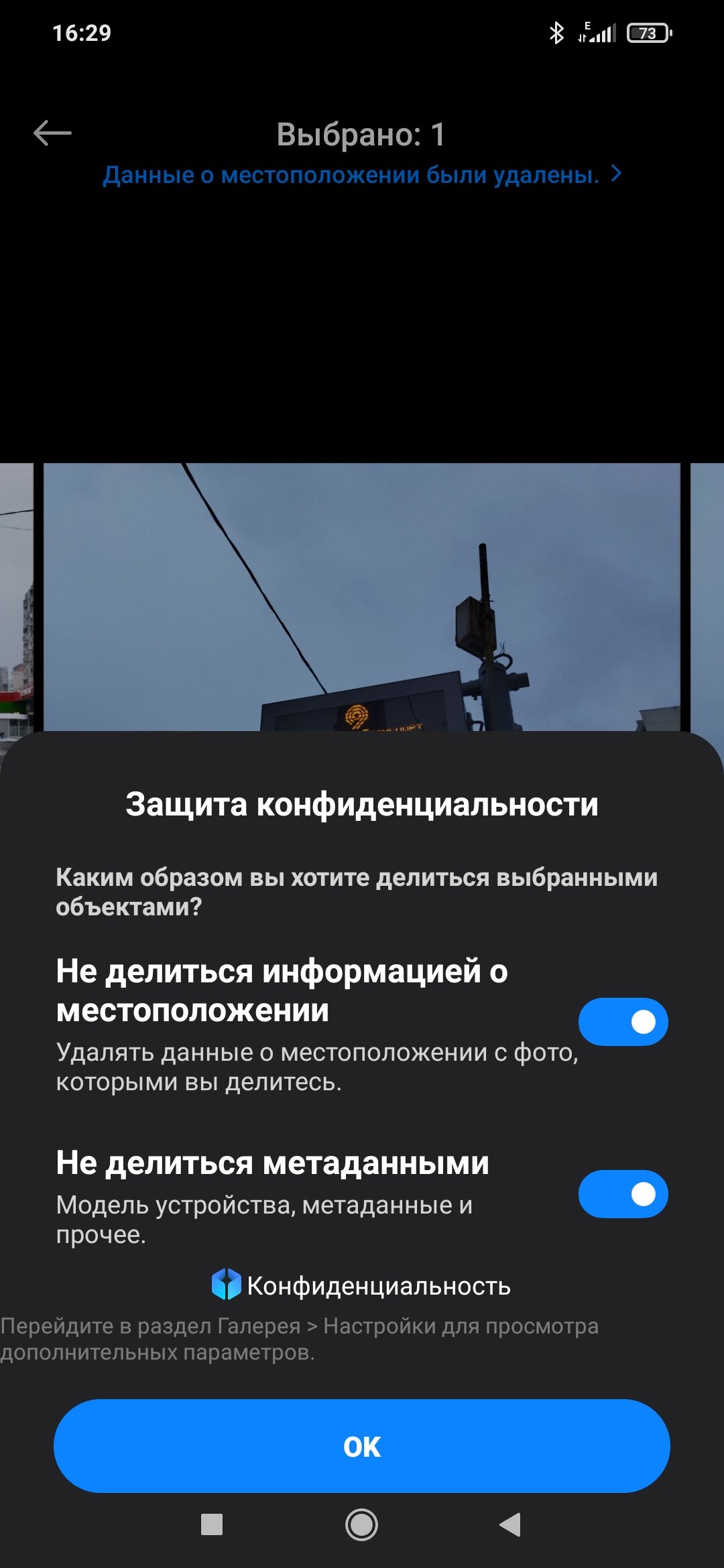Go to home via system home button
Viewport: 724px width, 1568px height.
tap(362, 1524)
